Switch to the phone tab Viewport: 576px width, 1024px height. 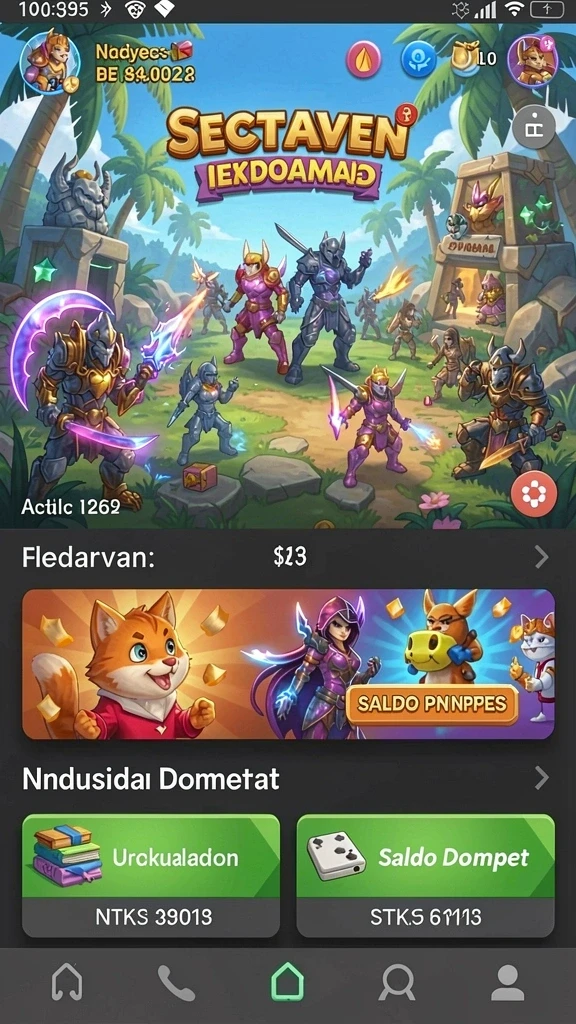176,983
